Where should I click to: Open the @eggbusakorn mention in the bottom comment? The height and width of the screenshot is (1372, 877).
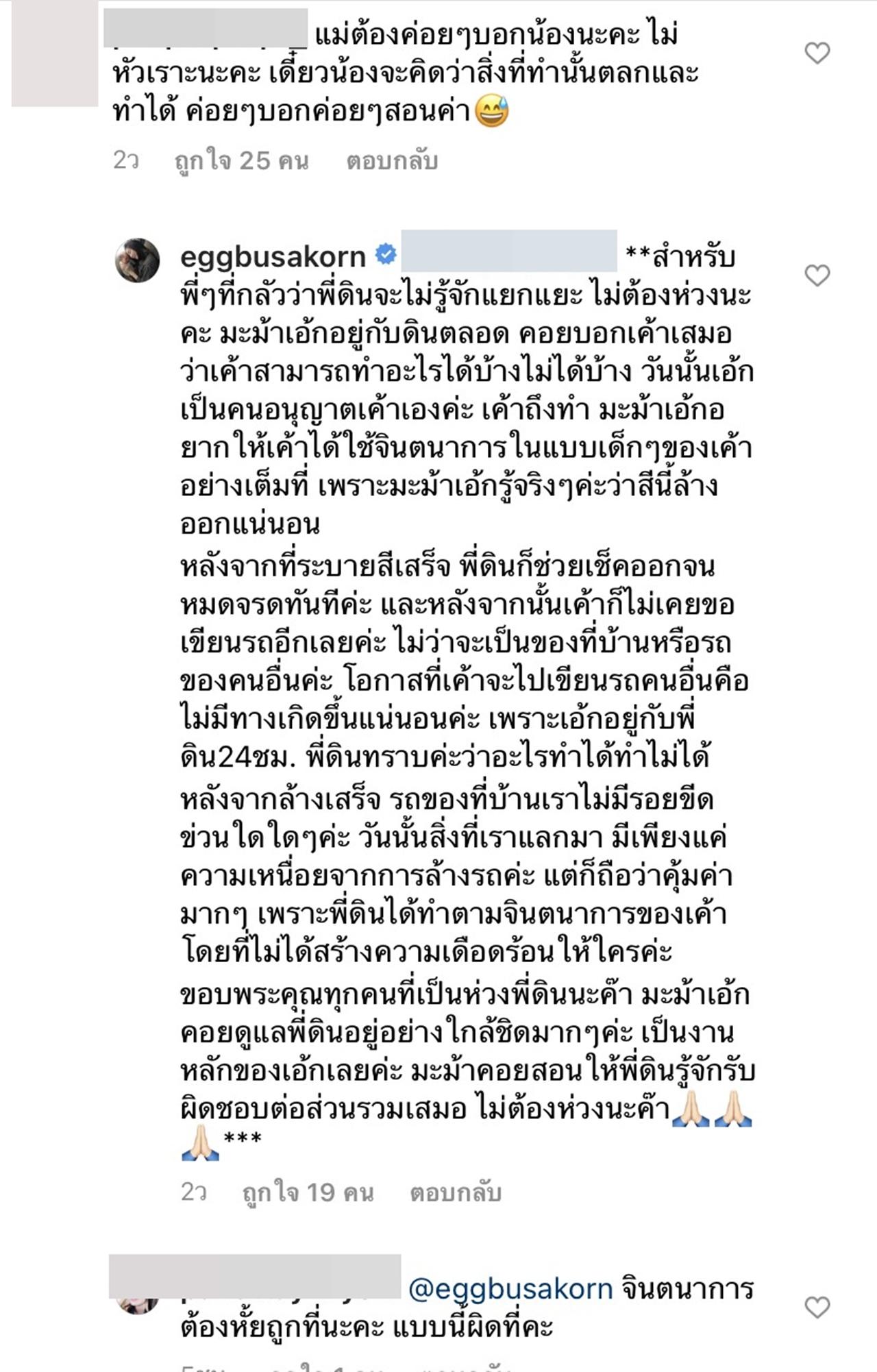[x=510, y=1289]
